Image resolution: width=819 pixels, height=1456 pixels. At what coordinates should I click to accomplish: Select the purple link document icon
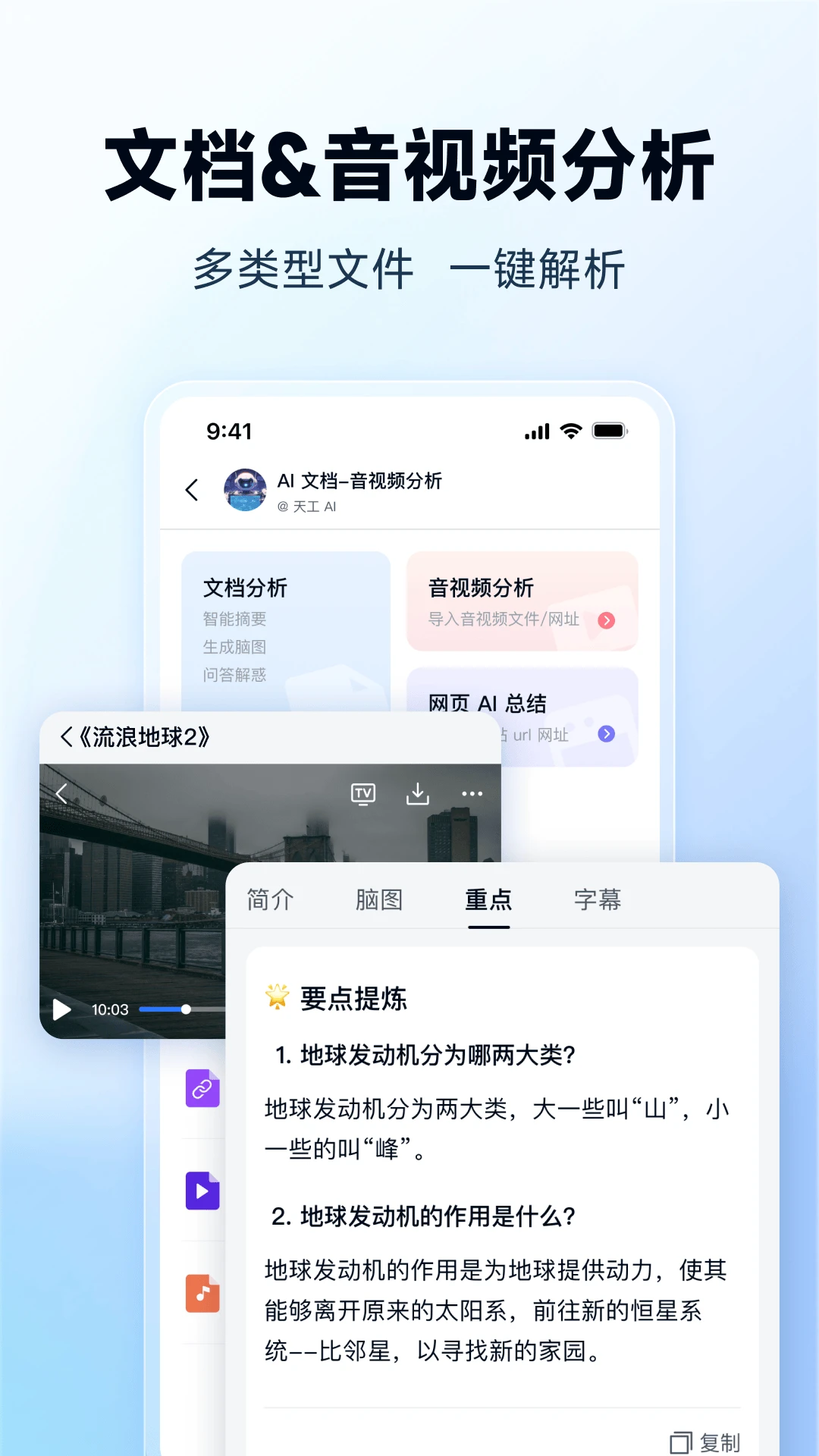[x=202, y=1087]
